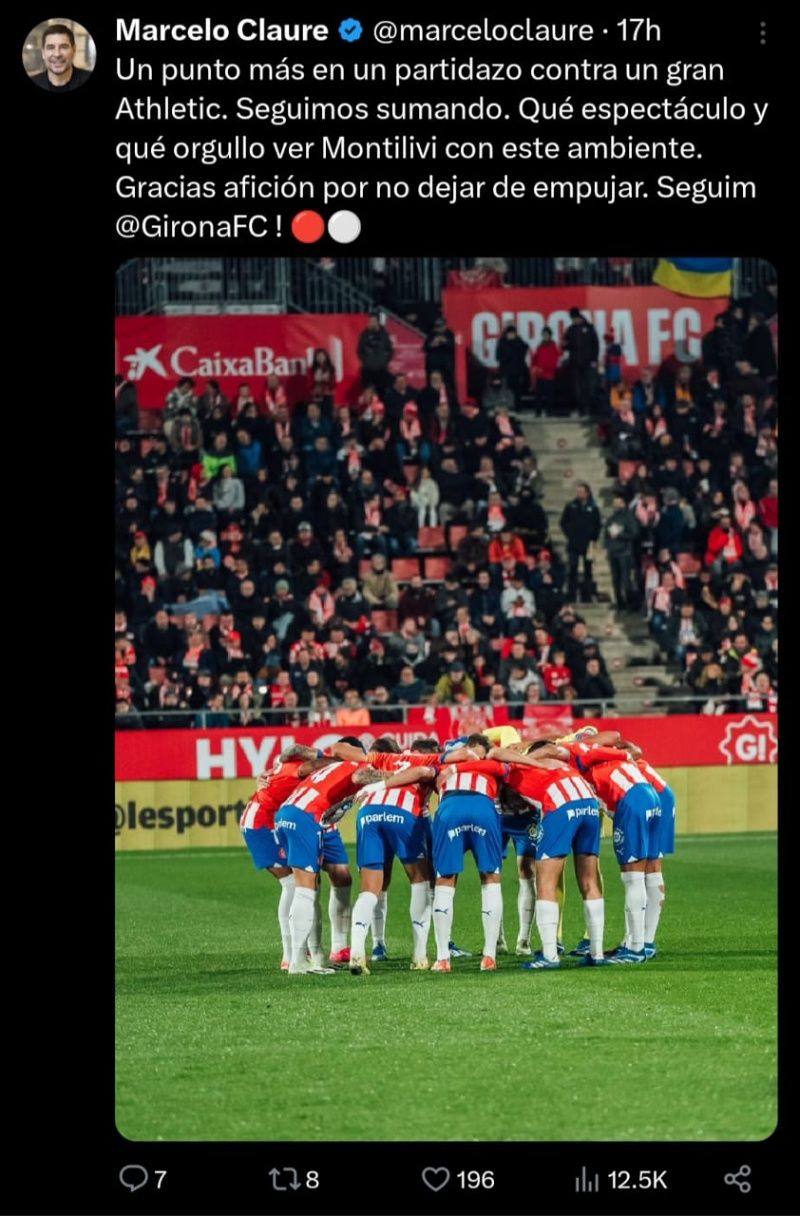Open the Girona team huddle photo
Image resolution: width=800 pixels, height=1216 pixels.
click(446, 698)
